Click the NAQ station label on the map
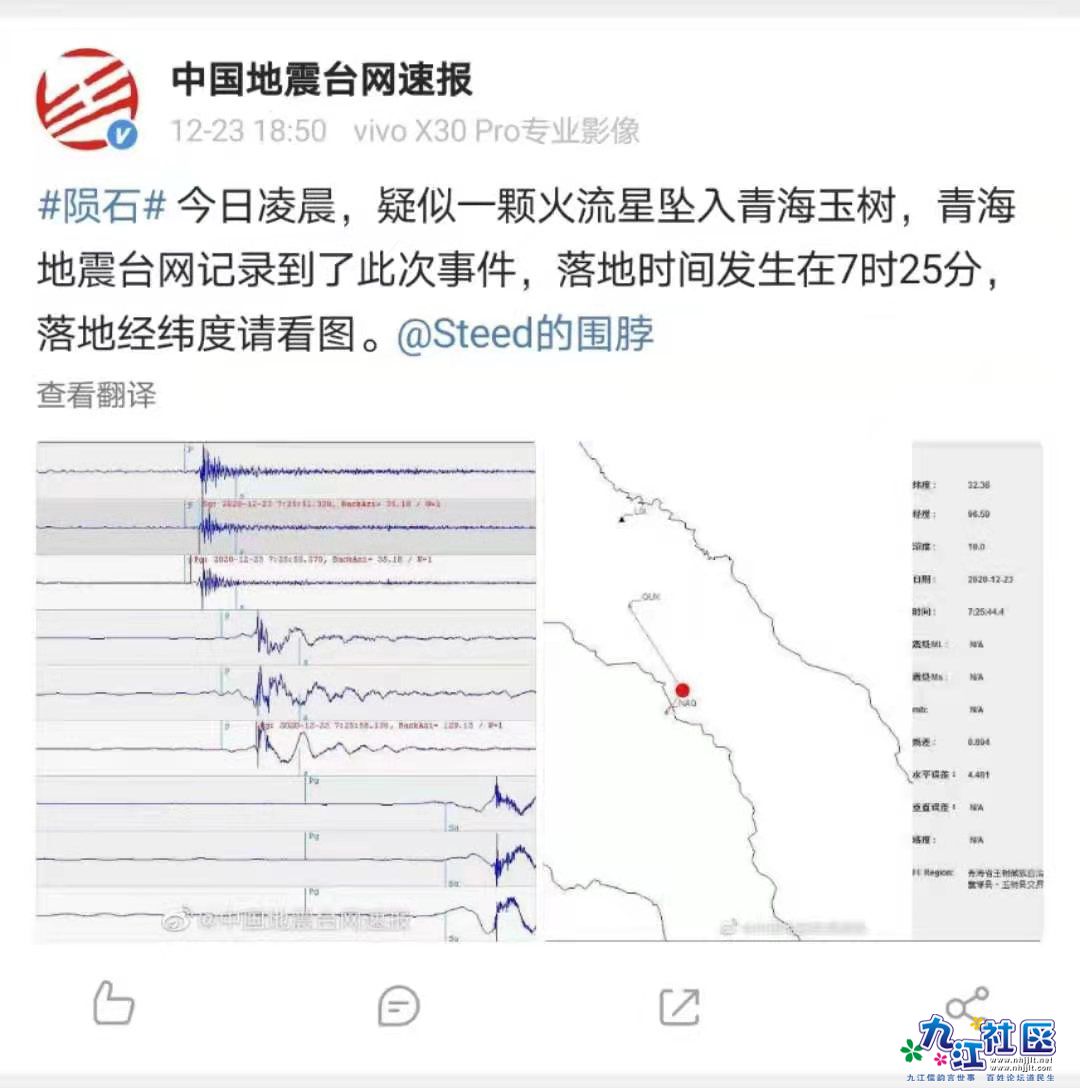 [x=686, y=704]
